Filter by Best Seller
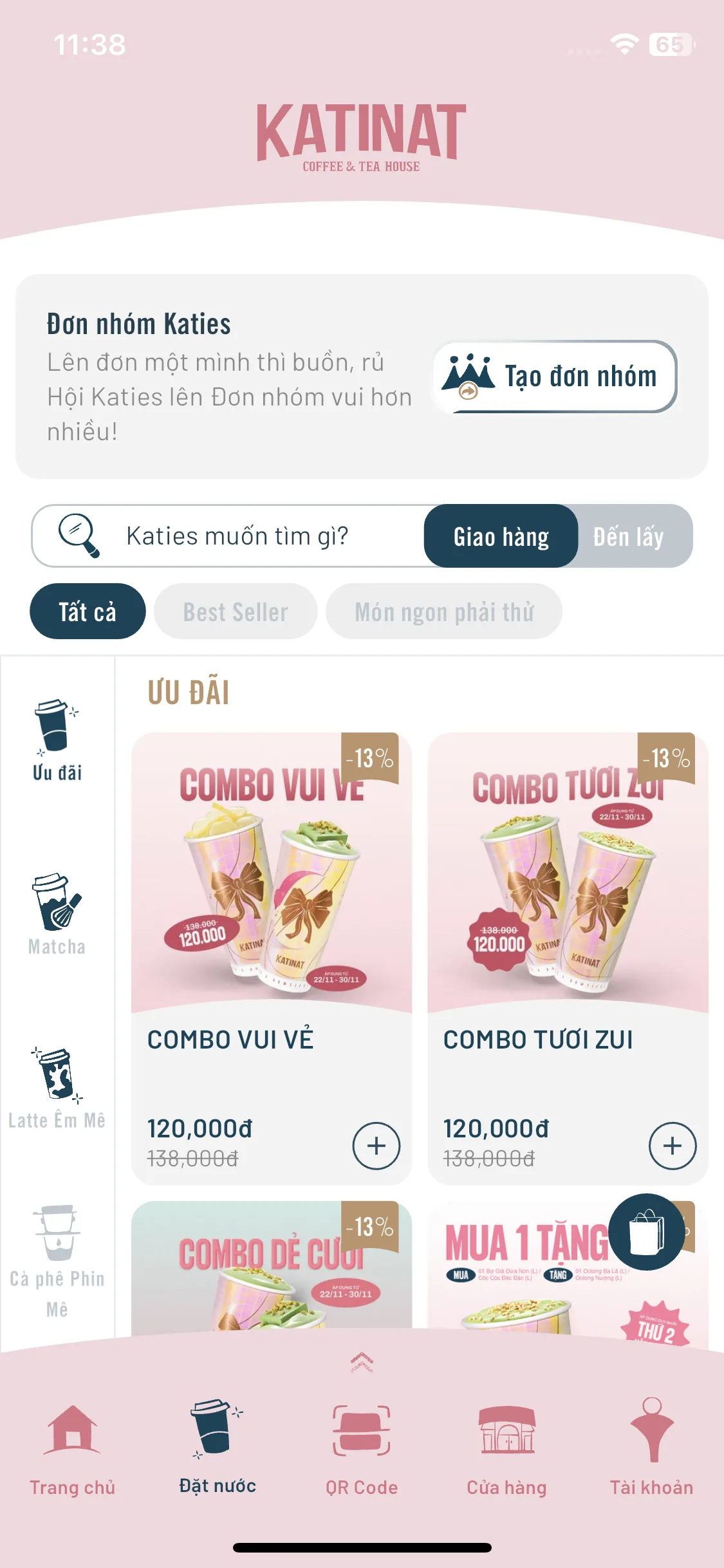This screenshot has height=1568, width=724. click(236, 611)
